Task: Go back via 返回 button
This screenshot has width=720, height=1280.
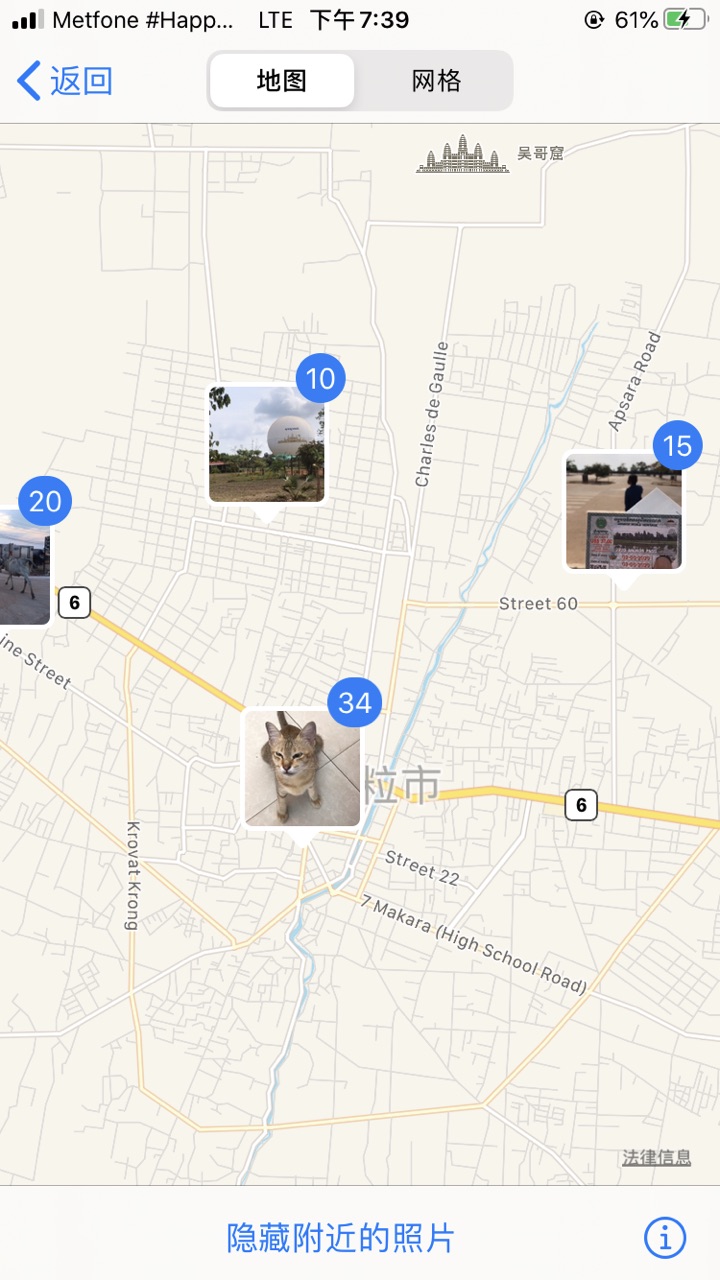Action: point(65,81)
